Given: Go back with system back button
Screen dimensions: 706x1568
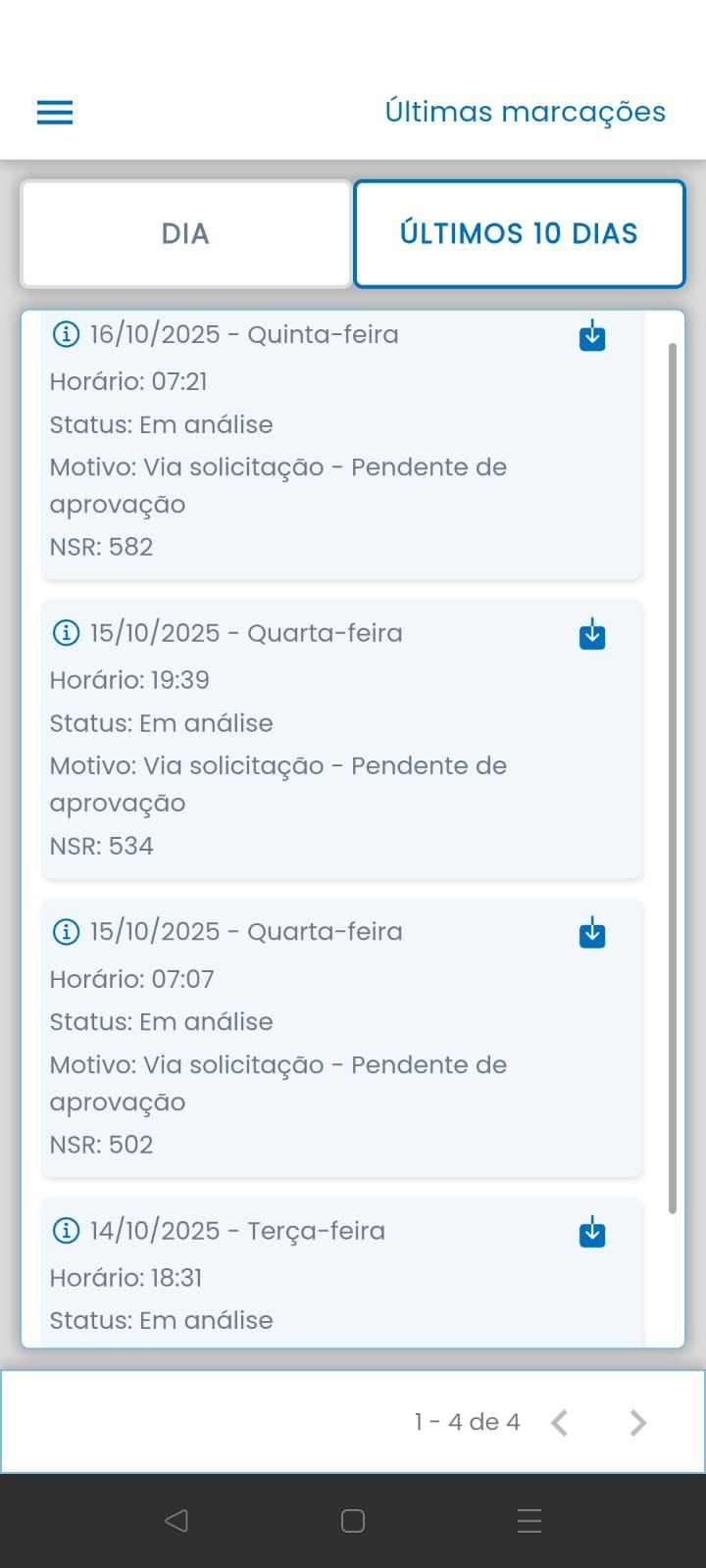Looking at the screenshot, I should pos(176,1520).
